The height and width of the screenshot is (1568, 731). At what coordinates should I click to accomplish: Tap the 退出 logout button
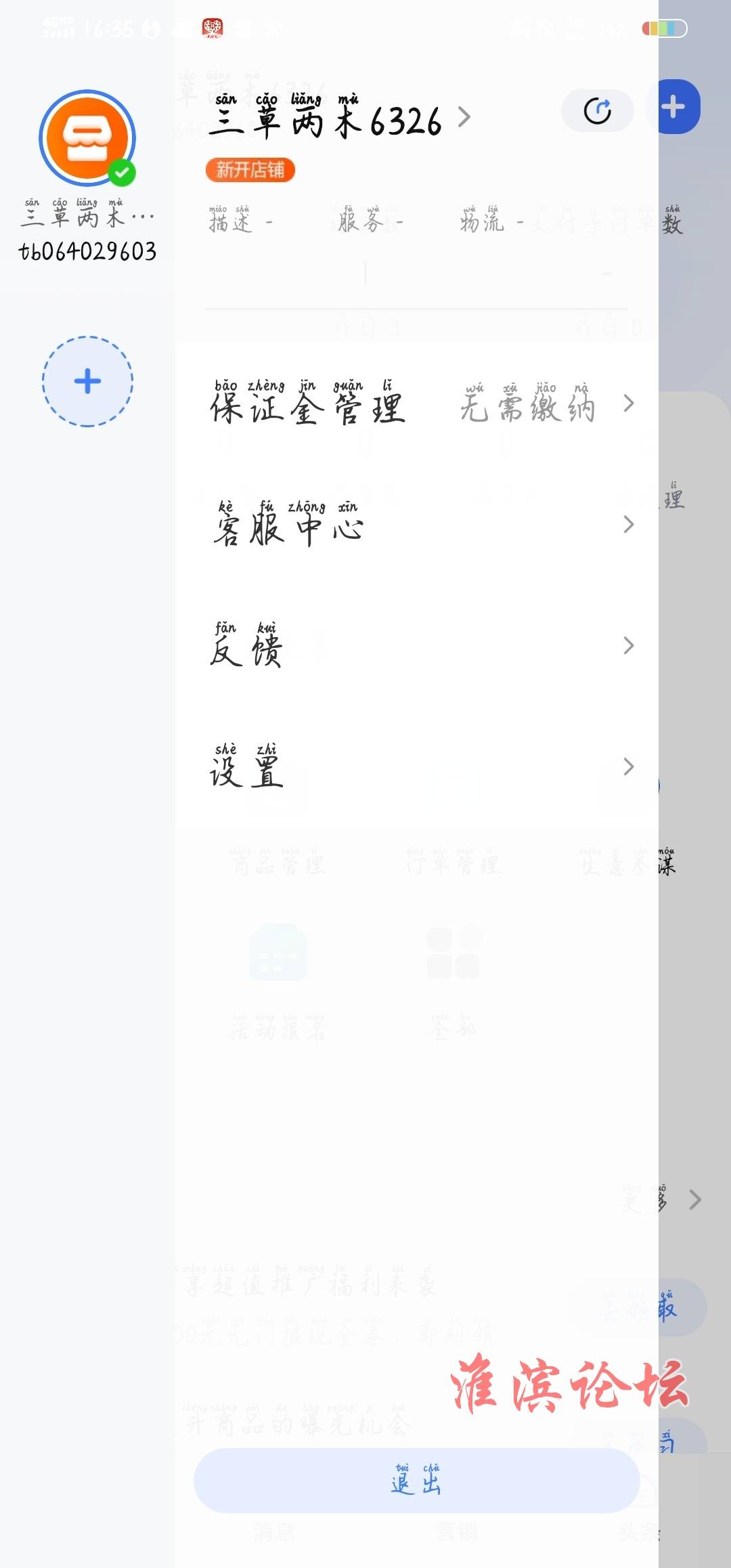point(417,1481)
